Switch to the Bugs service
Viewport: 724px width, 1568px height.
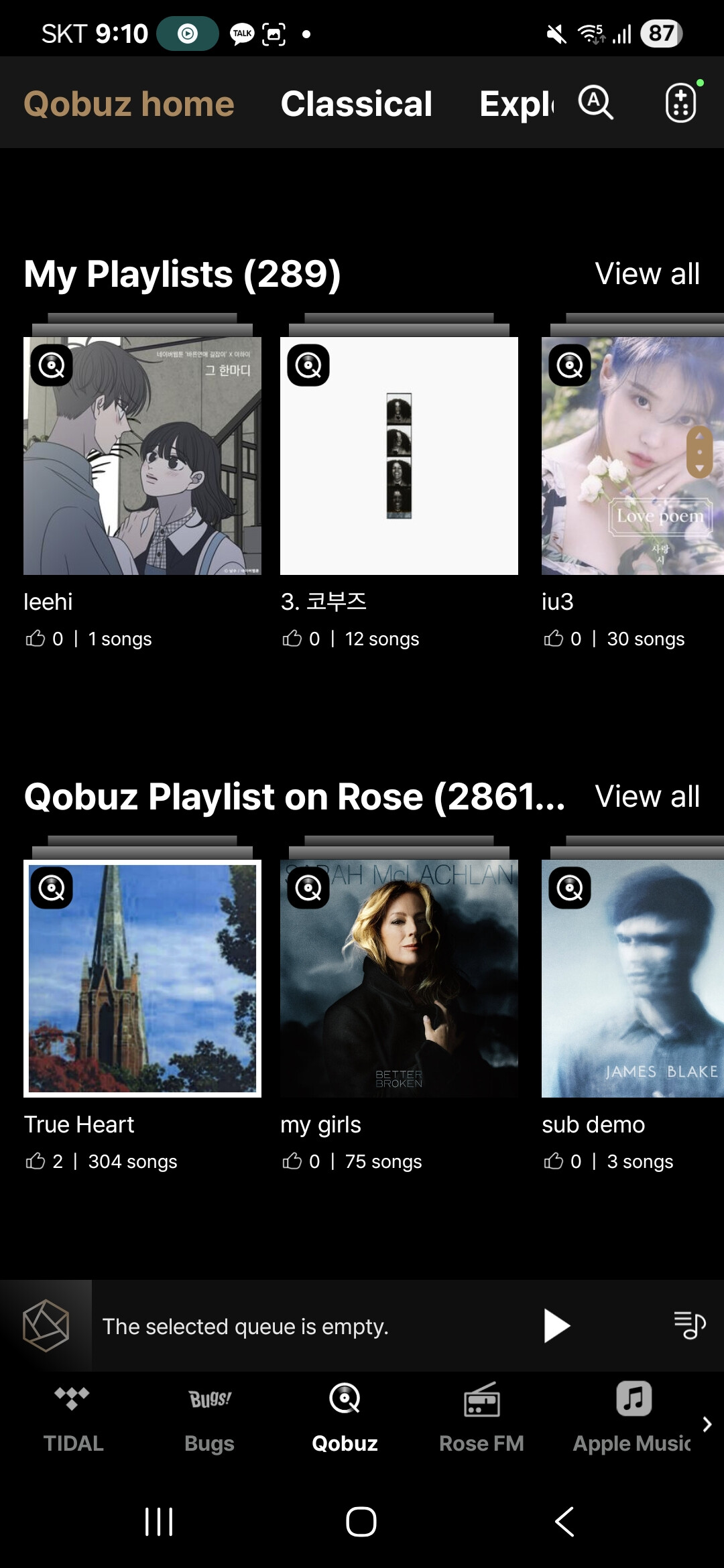pyautogui.click(x=209, y=1415)
